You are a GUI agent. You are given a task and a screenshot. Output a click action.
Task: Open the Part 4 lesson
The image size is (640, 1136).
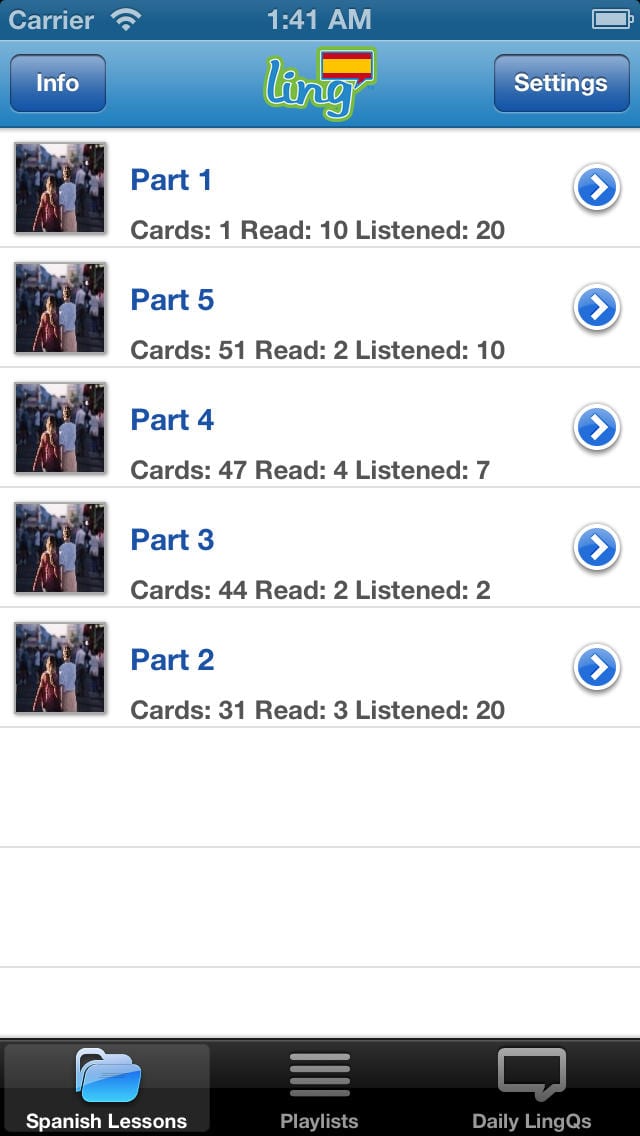pyautogui.click(x=320, y=427)
